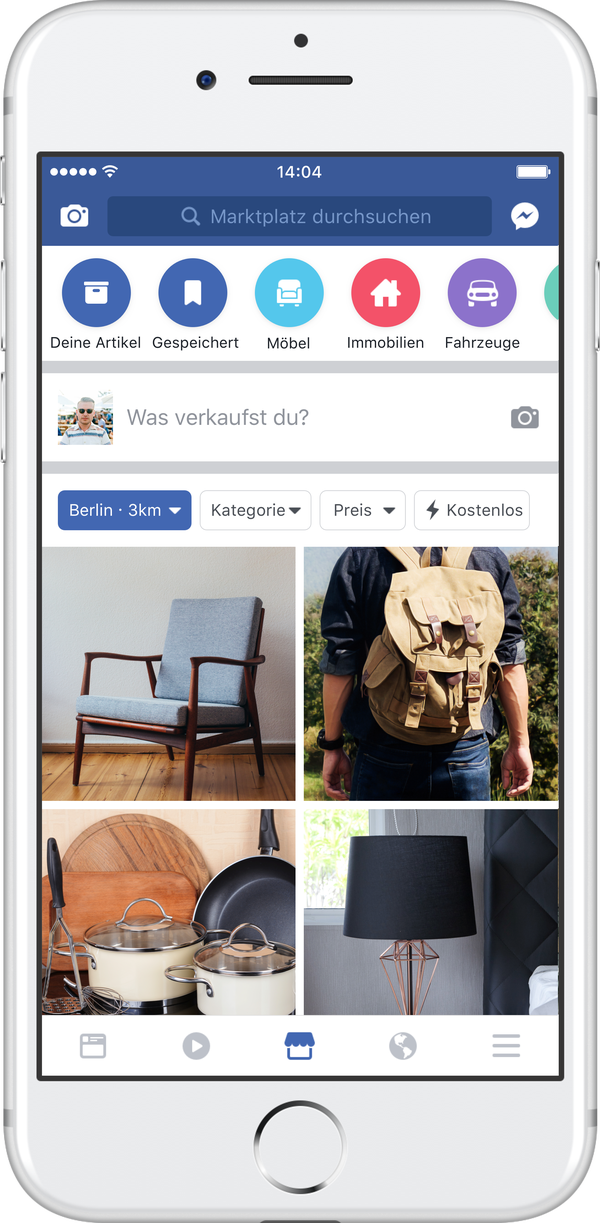Browse the Möbel category
600x1223 pixels.
(x=289, y=305)
